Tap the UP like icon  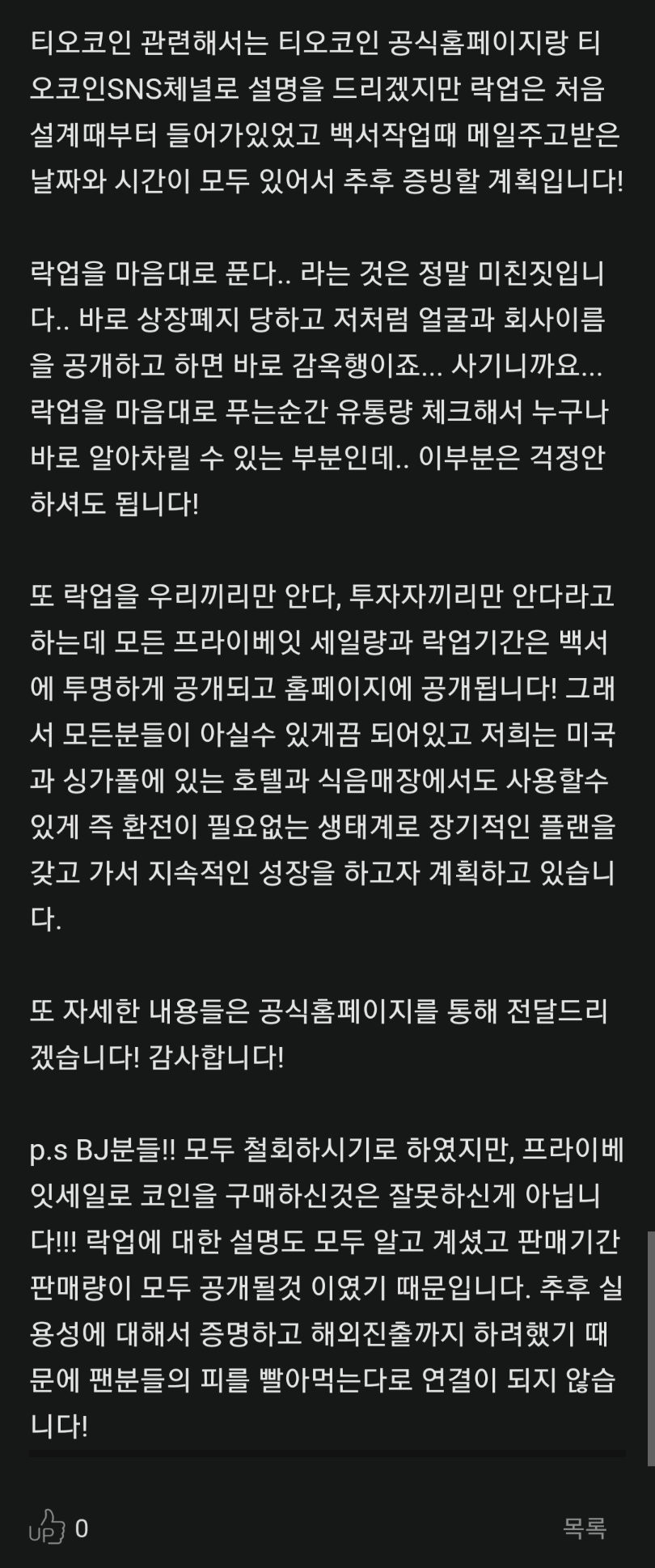click(x=47, y=1527)
